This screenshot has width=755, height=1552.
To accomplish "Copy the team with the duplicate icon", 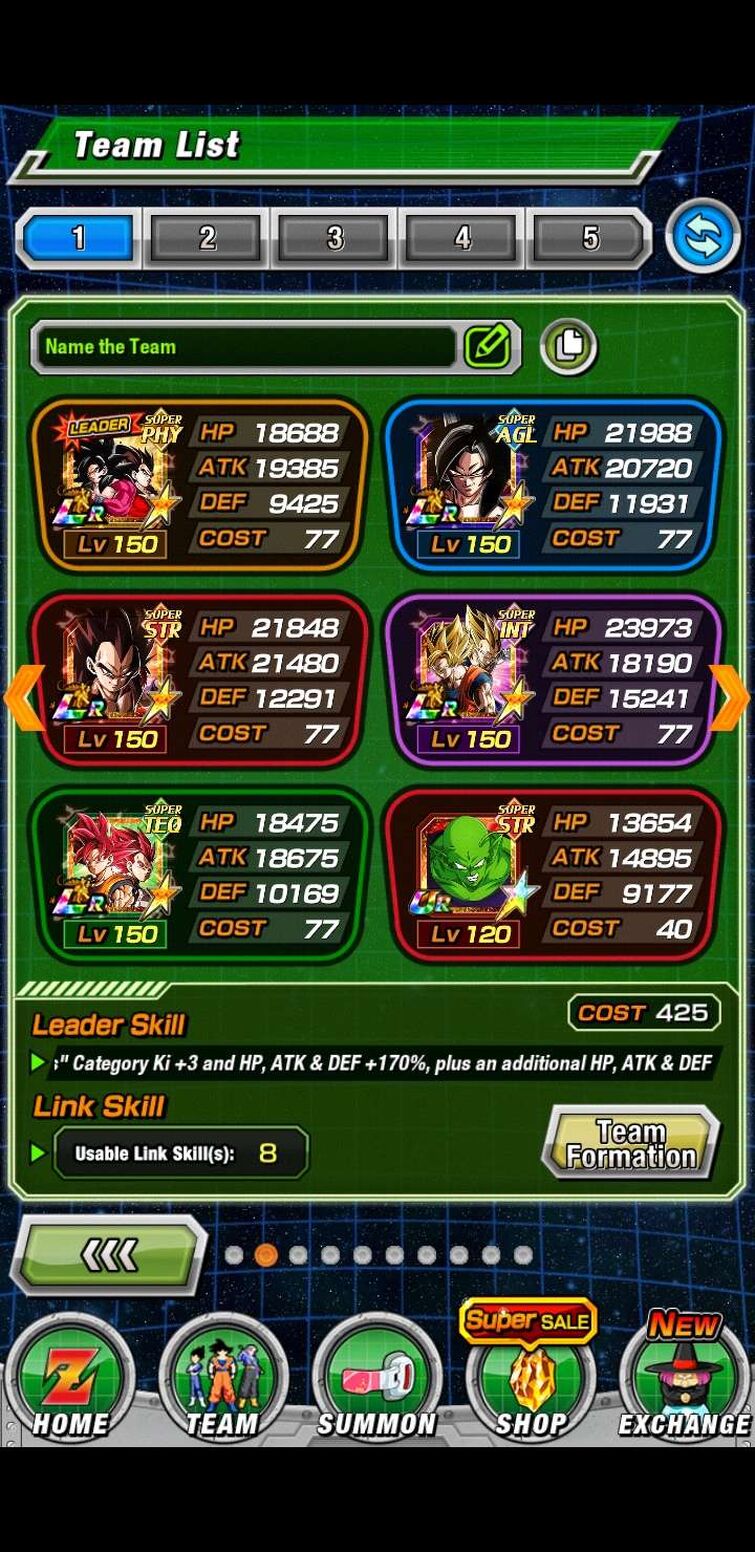I will 569,346.
